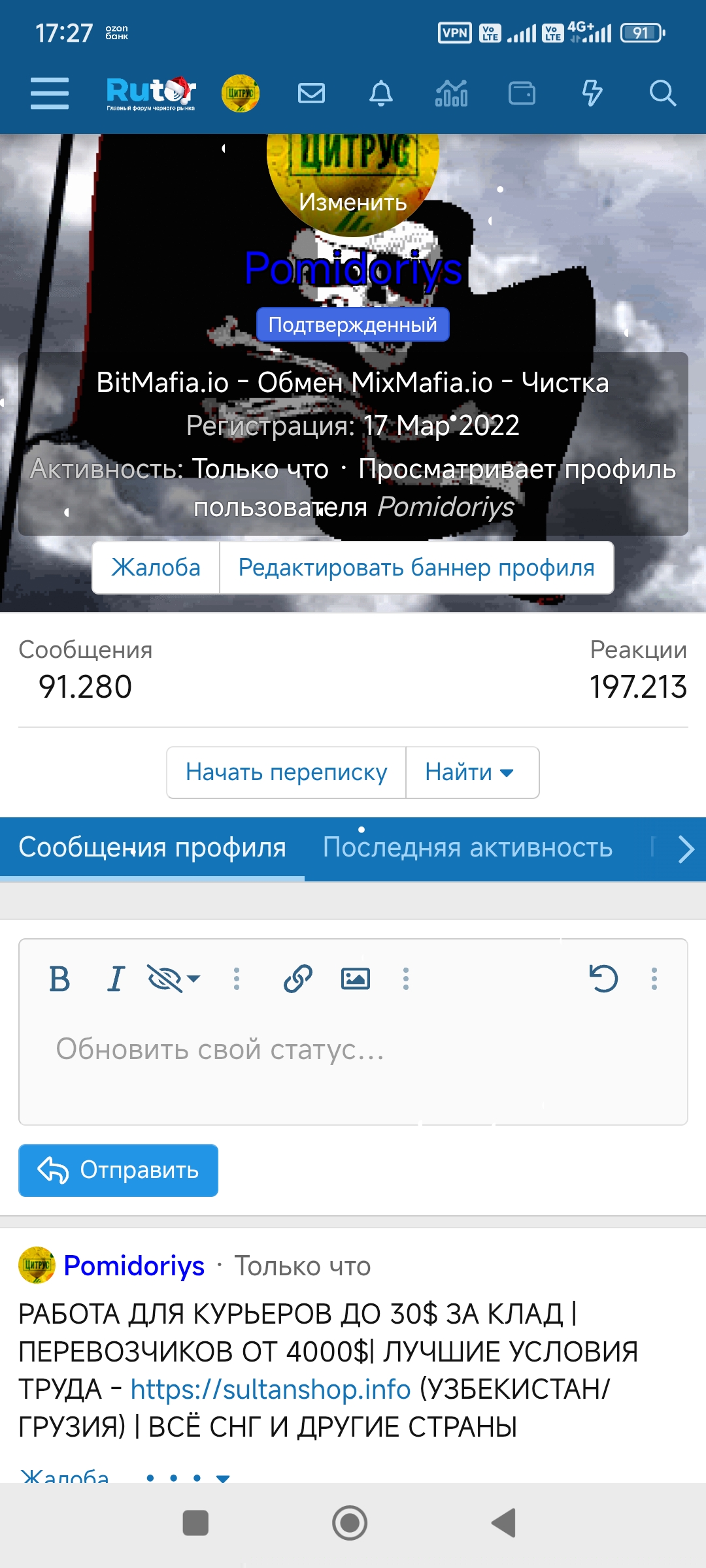The height and width of the screenshot is (1568, 706).
Task: Tap the lightning bolt icon in header
Action: click(592, 93)
